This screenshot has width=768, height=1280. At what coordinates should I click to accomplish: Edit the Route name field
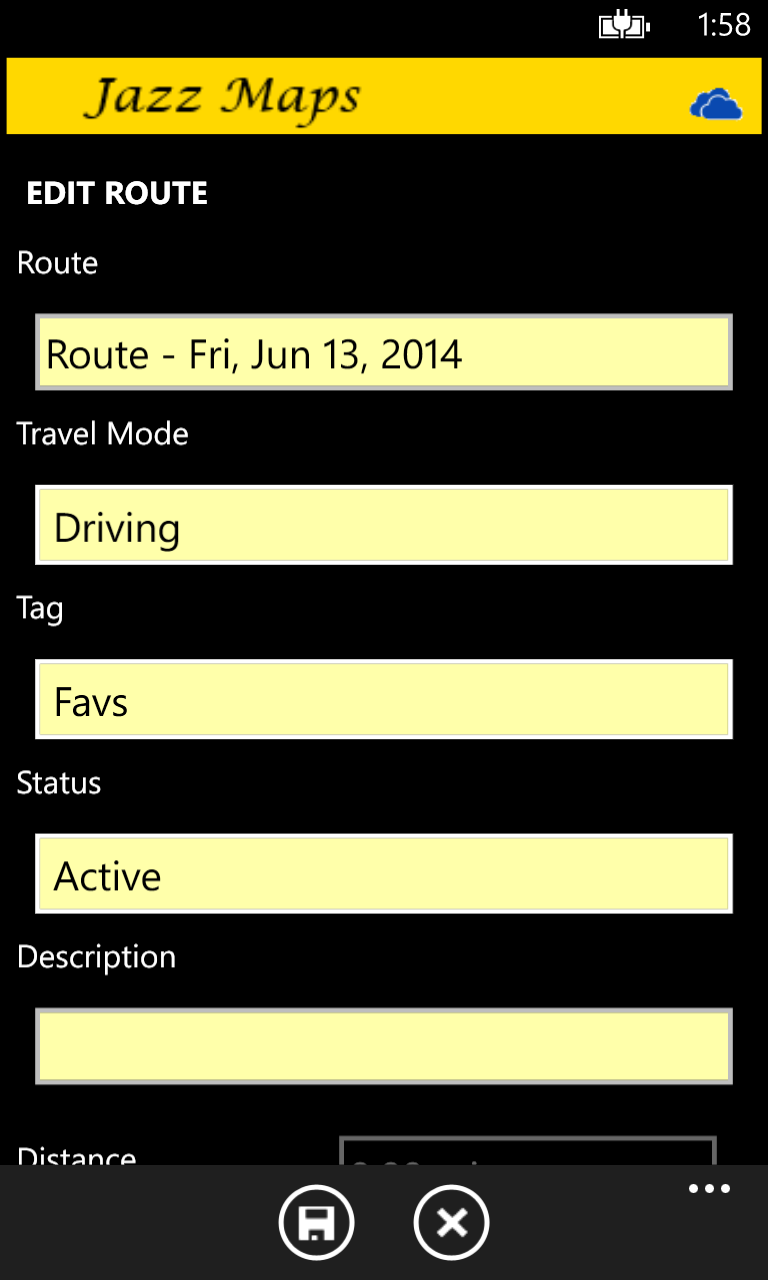[x=384, y=353]
